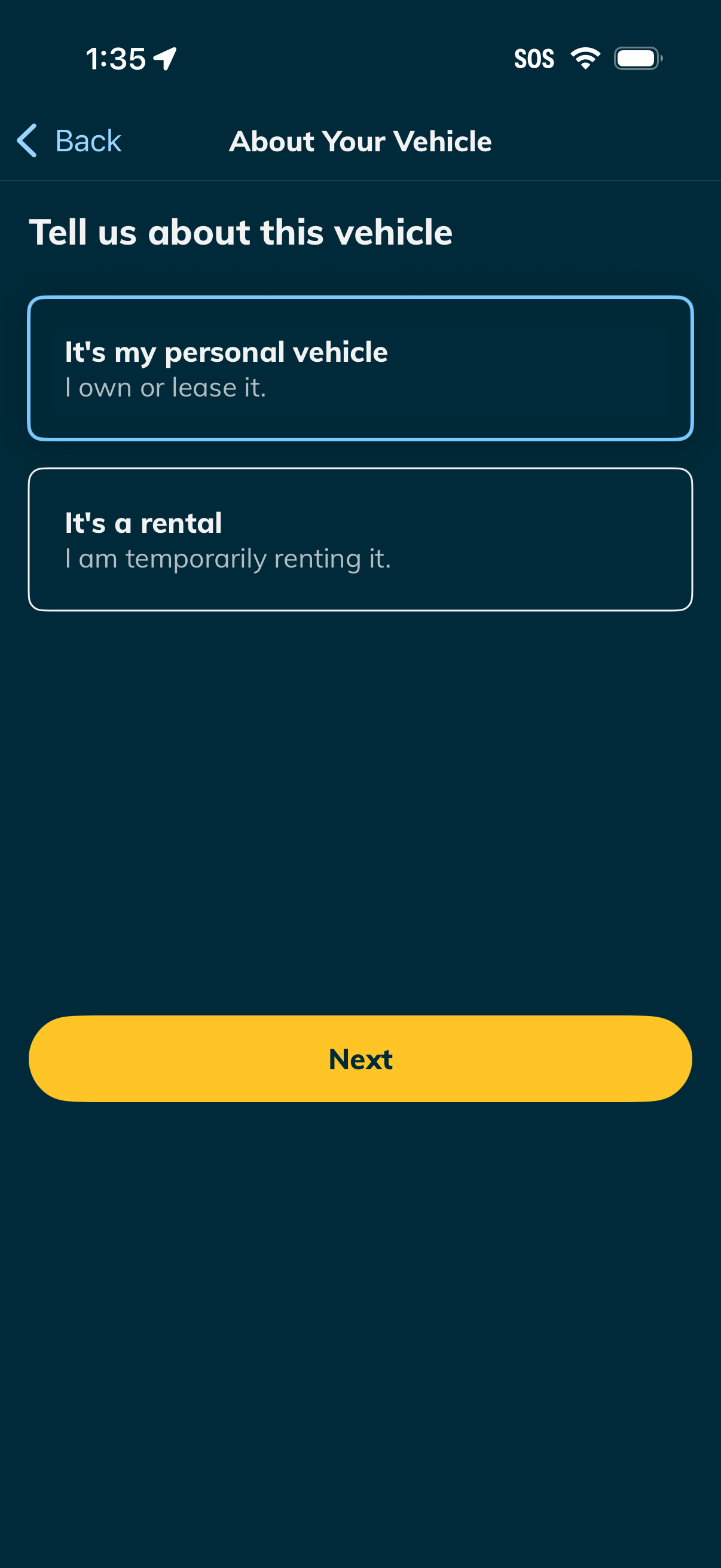Click the I own or lease it text
The height and width of the screenshot is (1568, 721).
tap(166, 386)
